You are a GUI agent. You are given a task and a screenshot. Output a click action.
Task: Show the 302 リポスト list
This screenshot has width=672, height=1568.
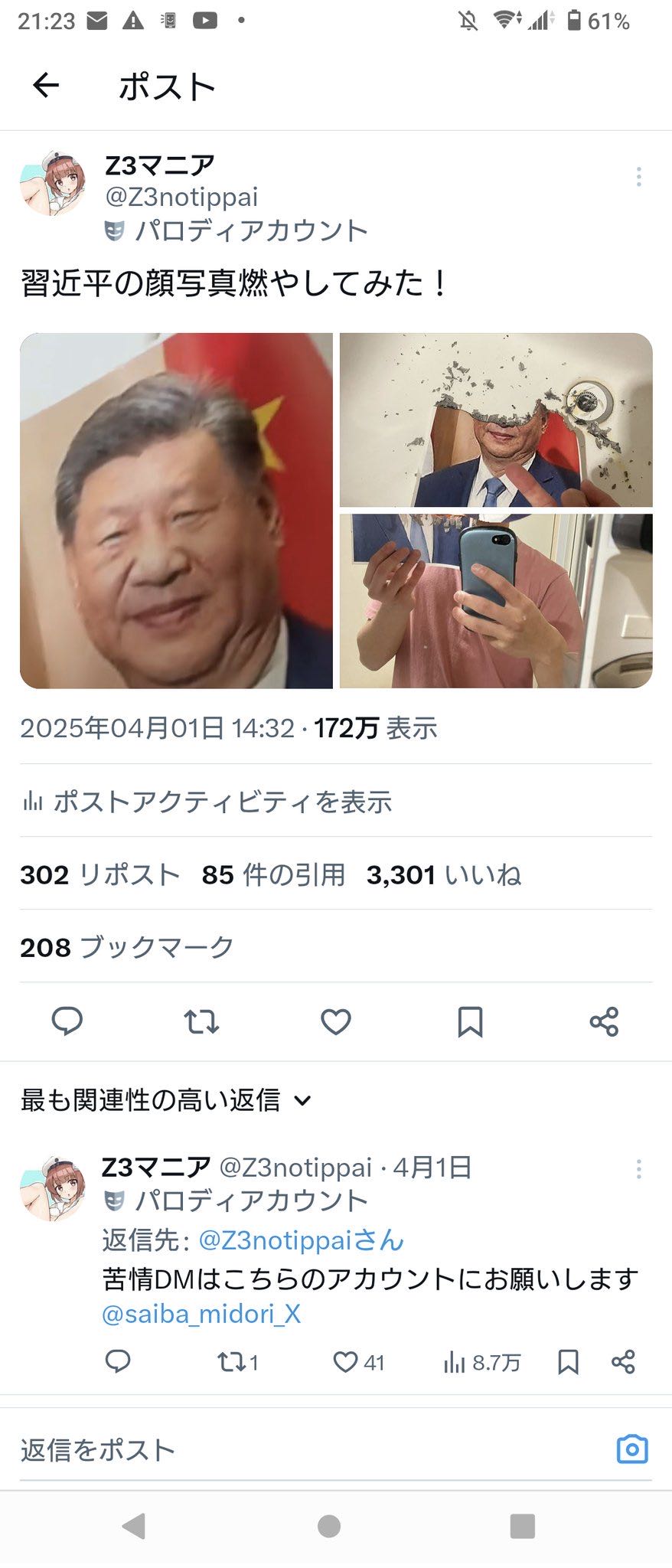coord(99,874)
